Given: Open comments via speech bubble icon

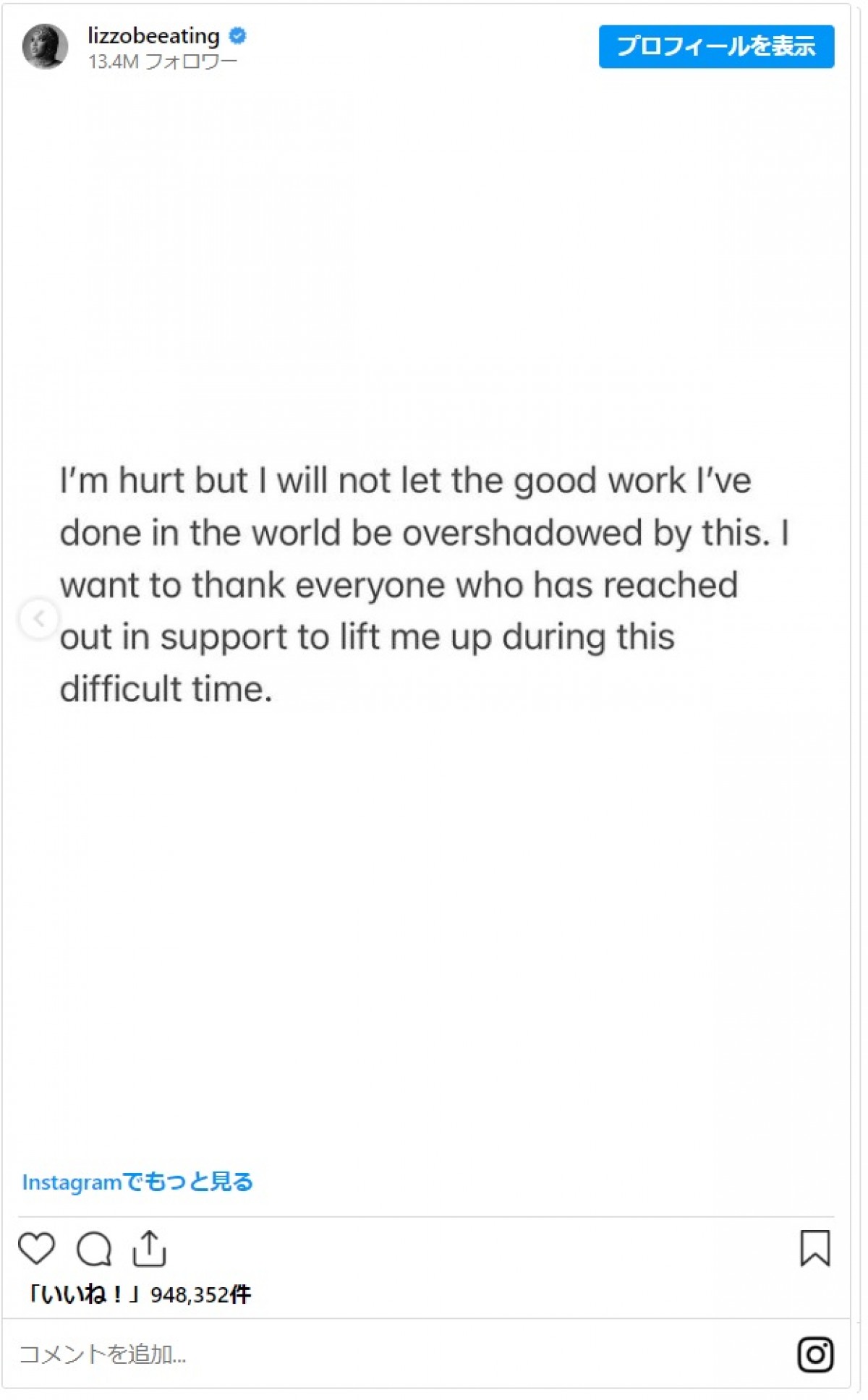Looking at the screenshot, I should pyautogui.click(x=94, y=1249).
